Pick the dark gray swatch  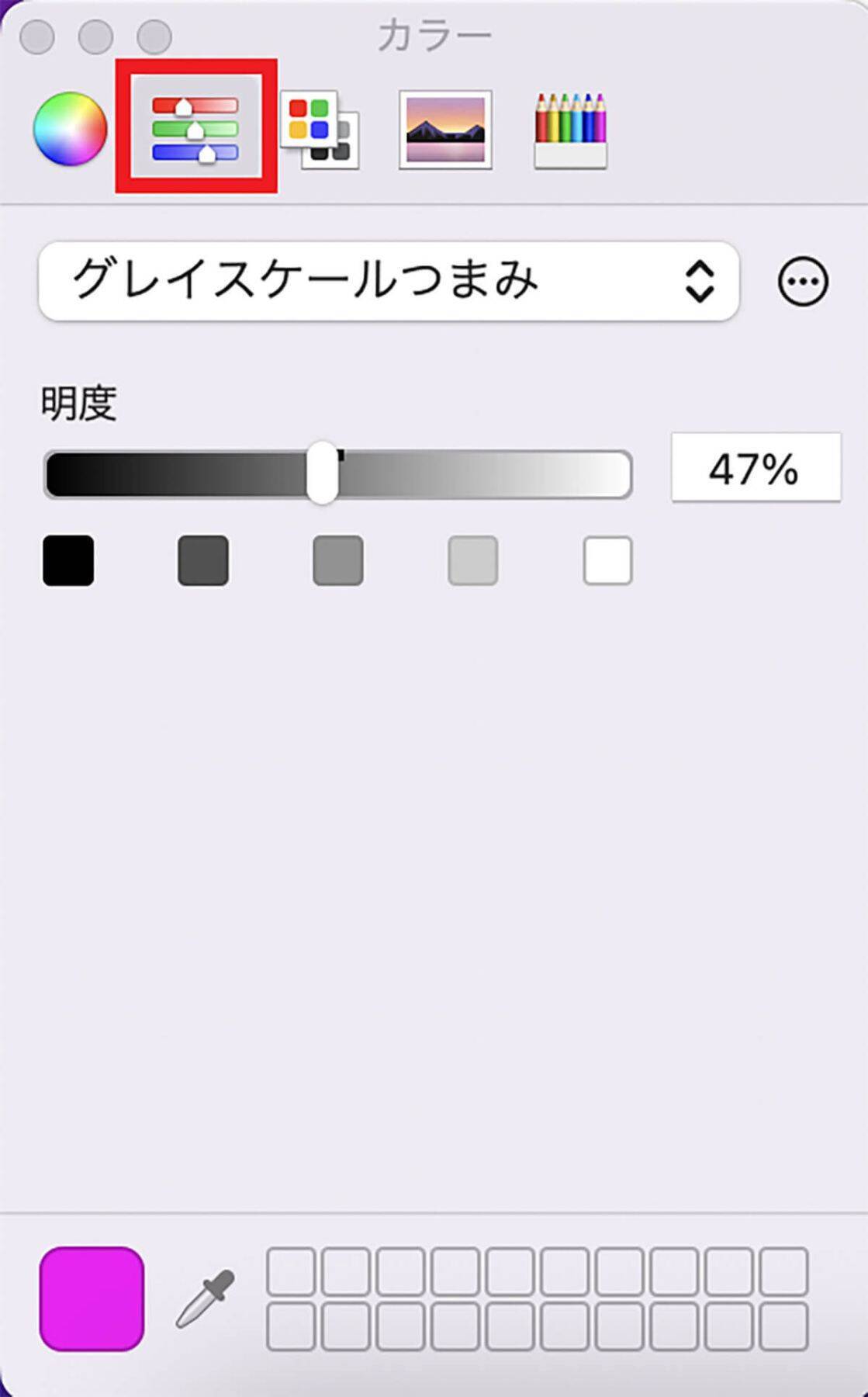pyautogui.click(x=203, y=560)
